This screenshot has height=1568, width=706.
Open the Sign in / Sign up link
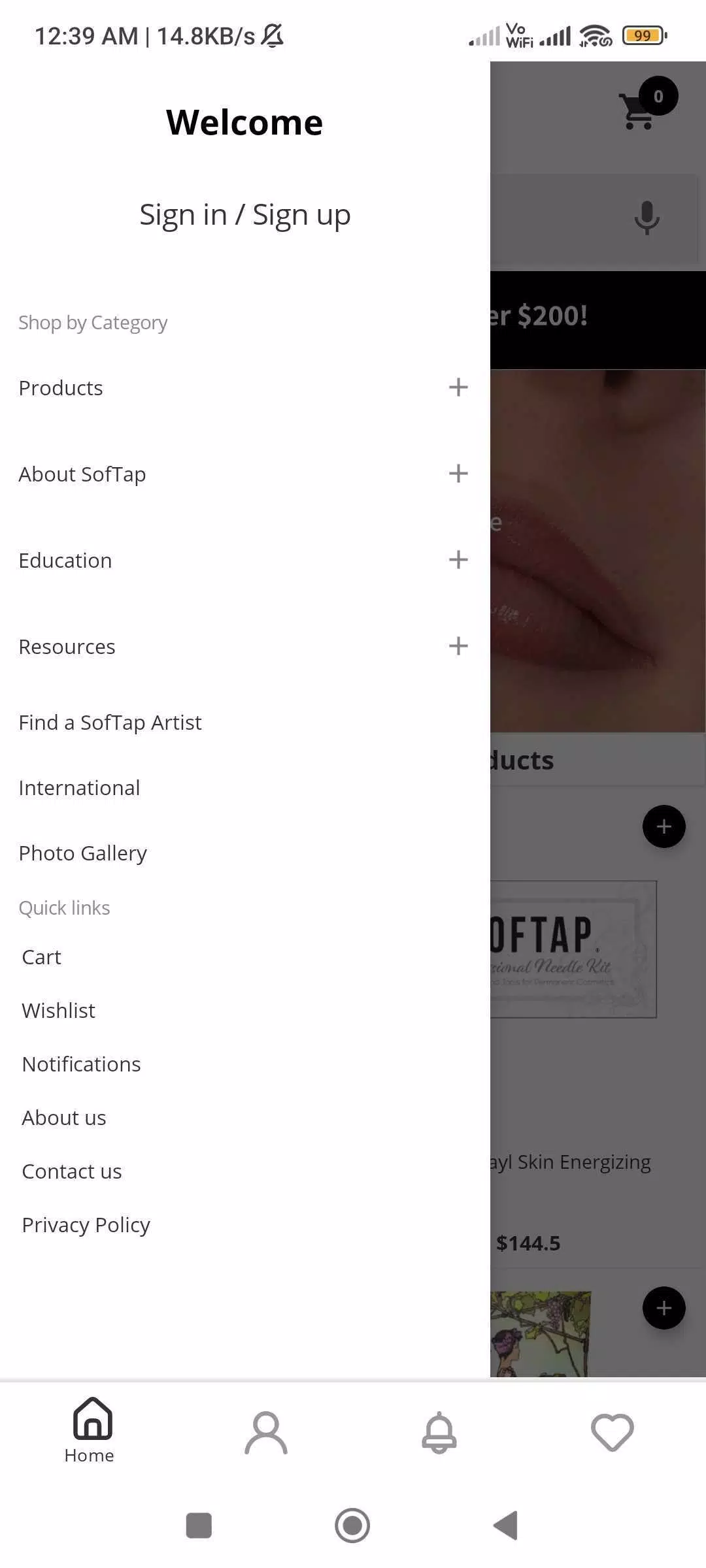click(x=244, y=214)
